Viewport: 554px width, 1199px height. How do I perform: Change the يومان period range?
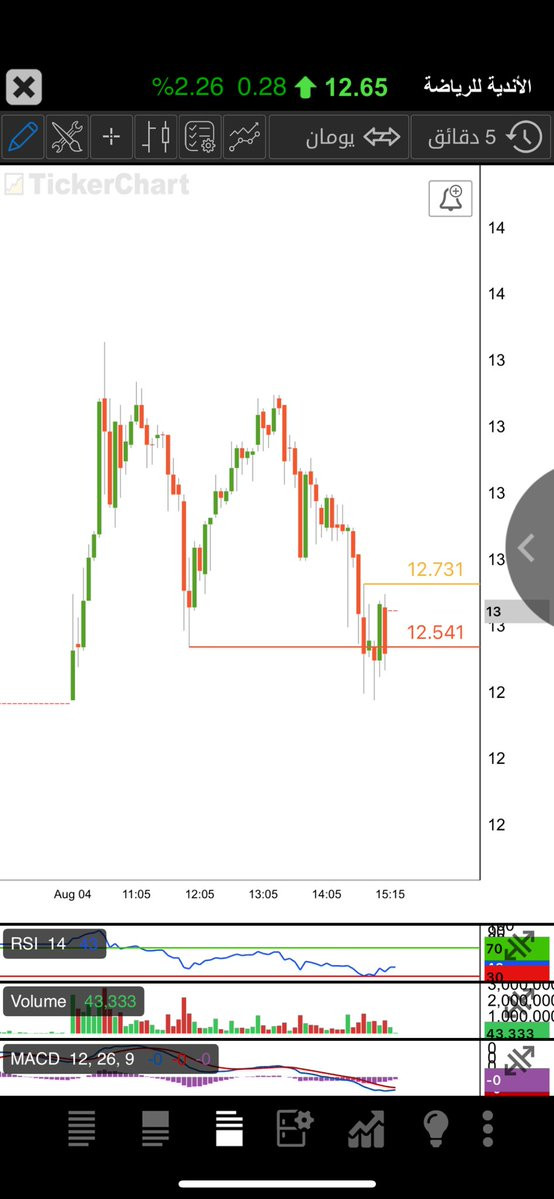[338, 137]
